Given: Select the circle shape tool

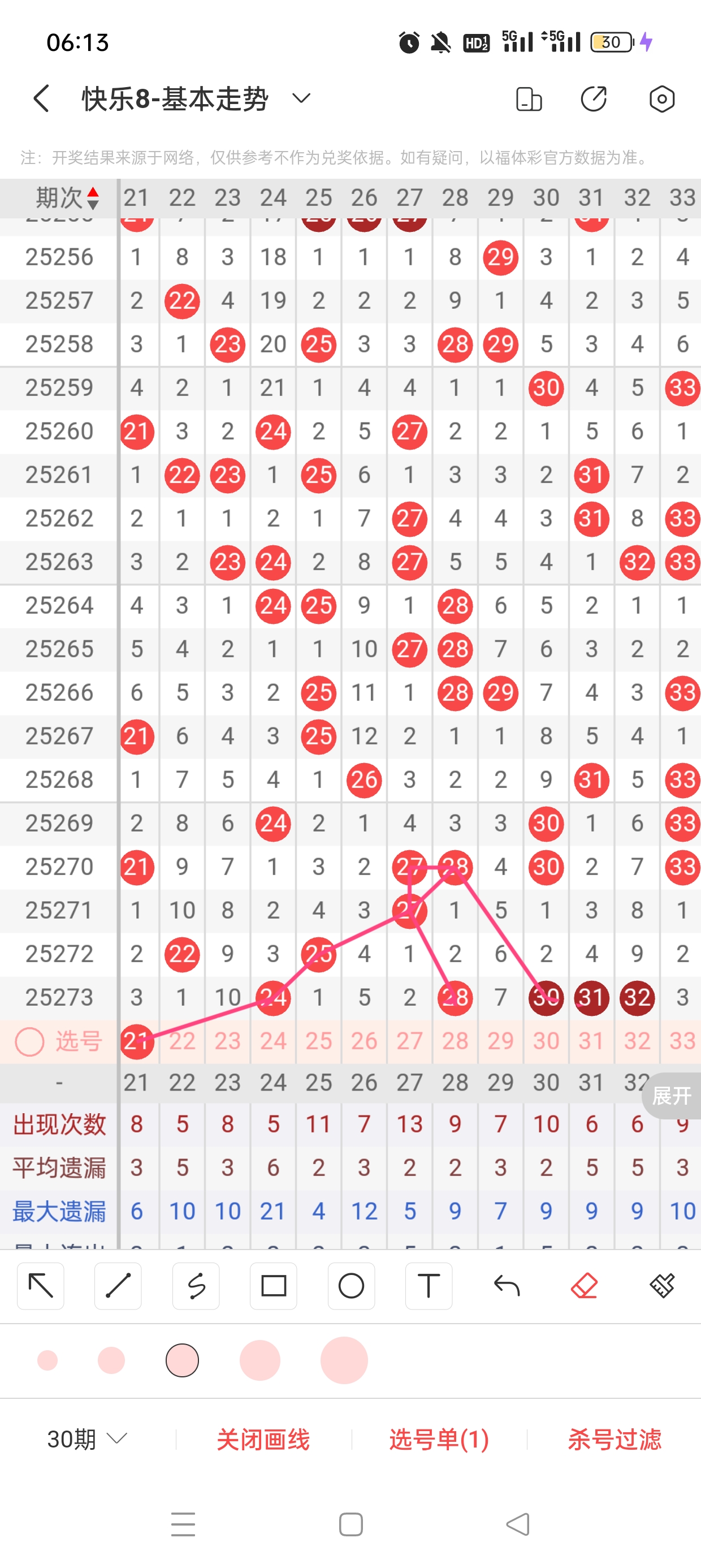Looking at the screenshot, I should click(x=351, y=1286).
